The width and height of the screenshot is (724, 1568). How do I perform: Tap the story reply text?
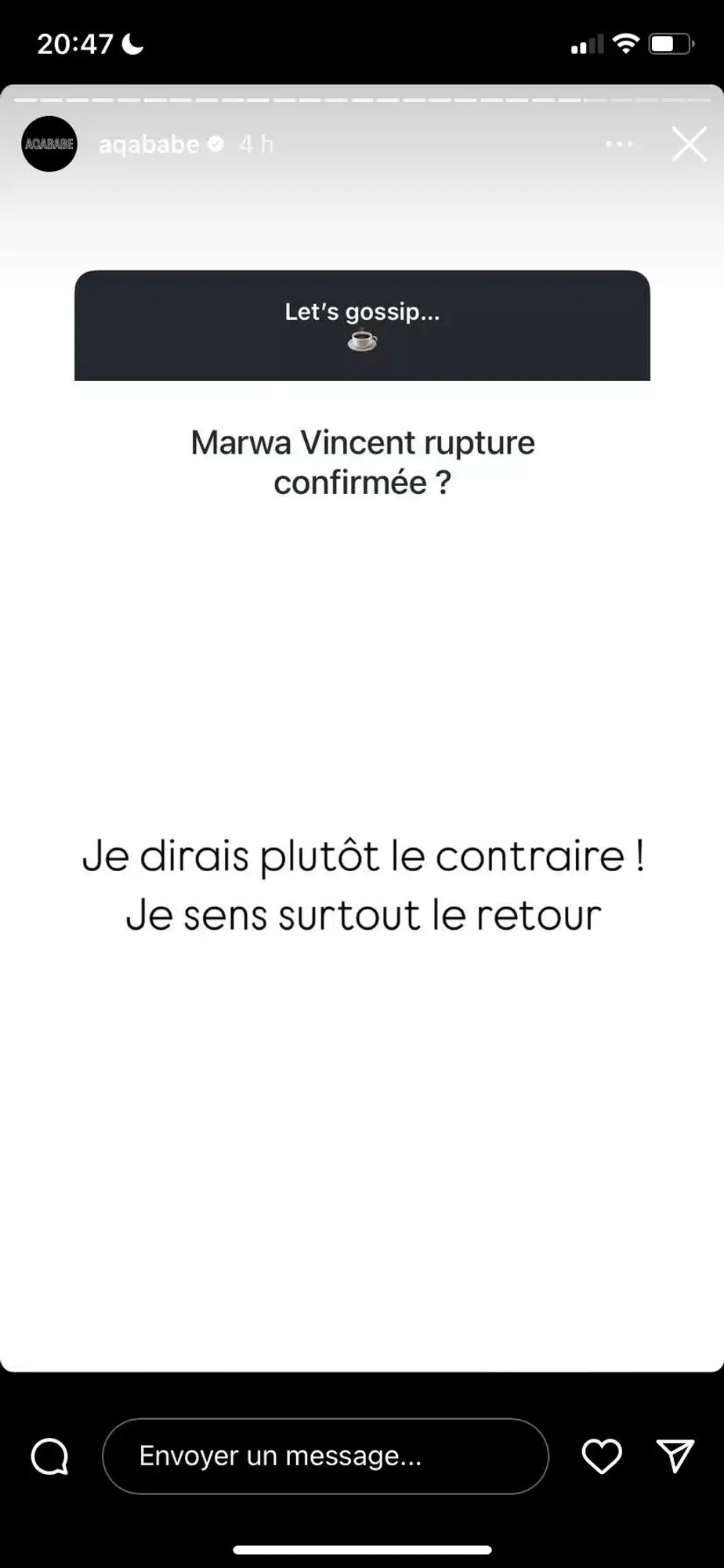point(362,884)
